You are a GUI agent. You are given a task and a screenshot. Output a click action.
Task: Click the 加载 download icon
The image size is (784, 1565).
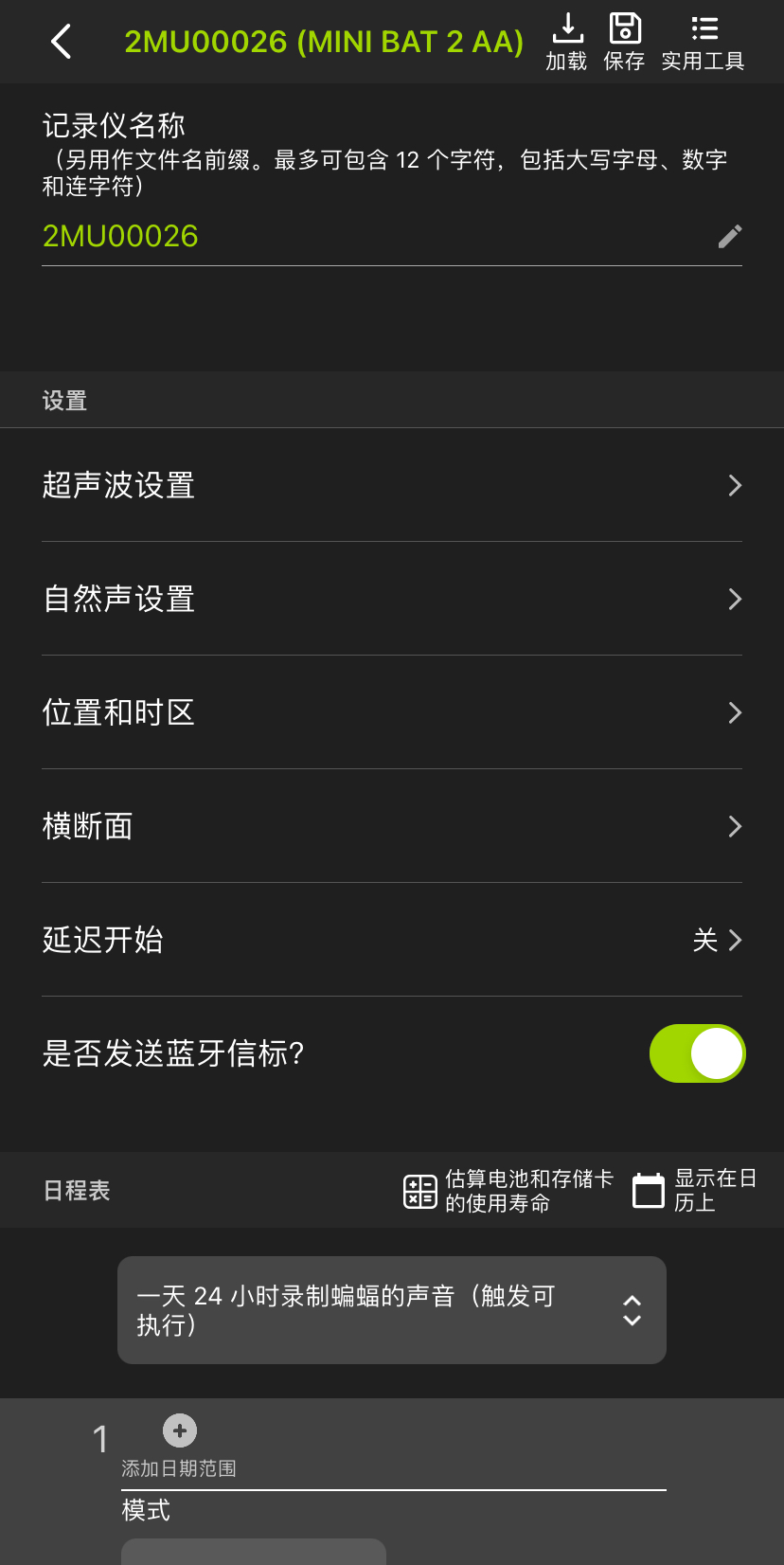[567, 40]
